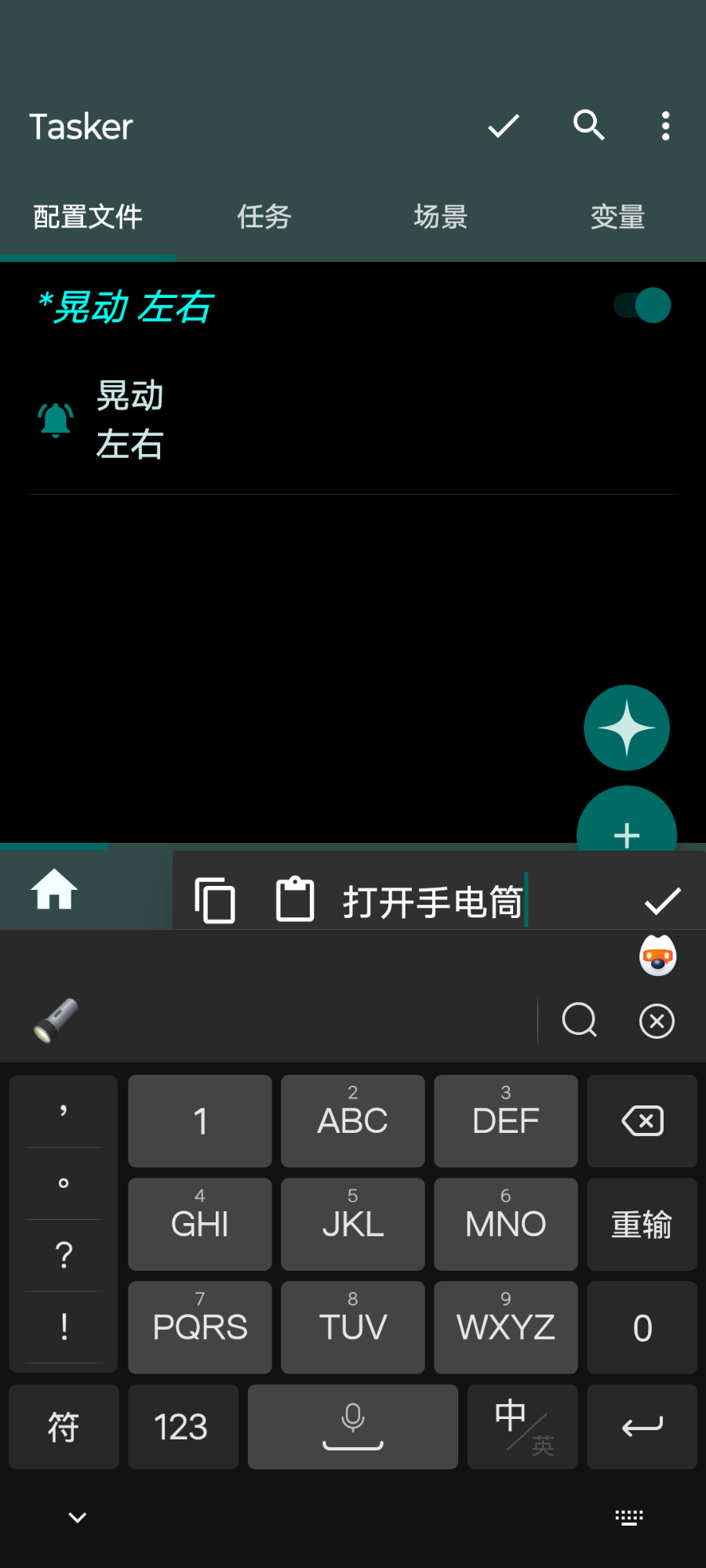Confirm the name with the checkmark
The width and height of the screenshot is (706, 1568).
coord(663,901)
